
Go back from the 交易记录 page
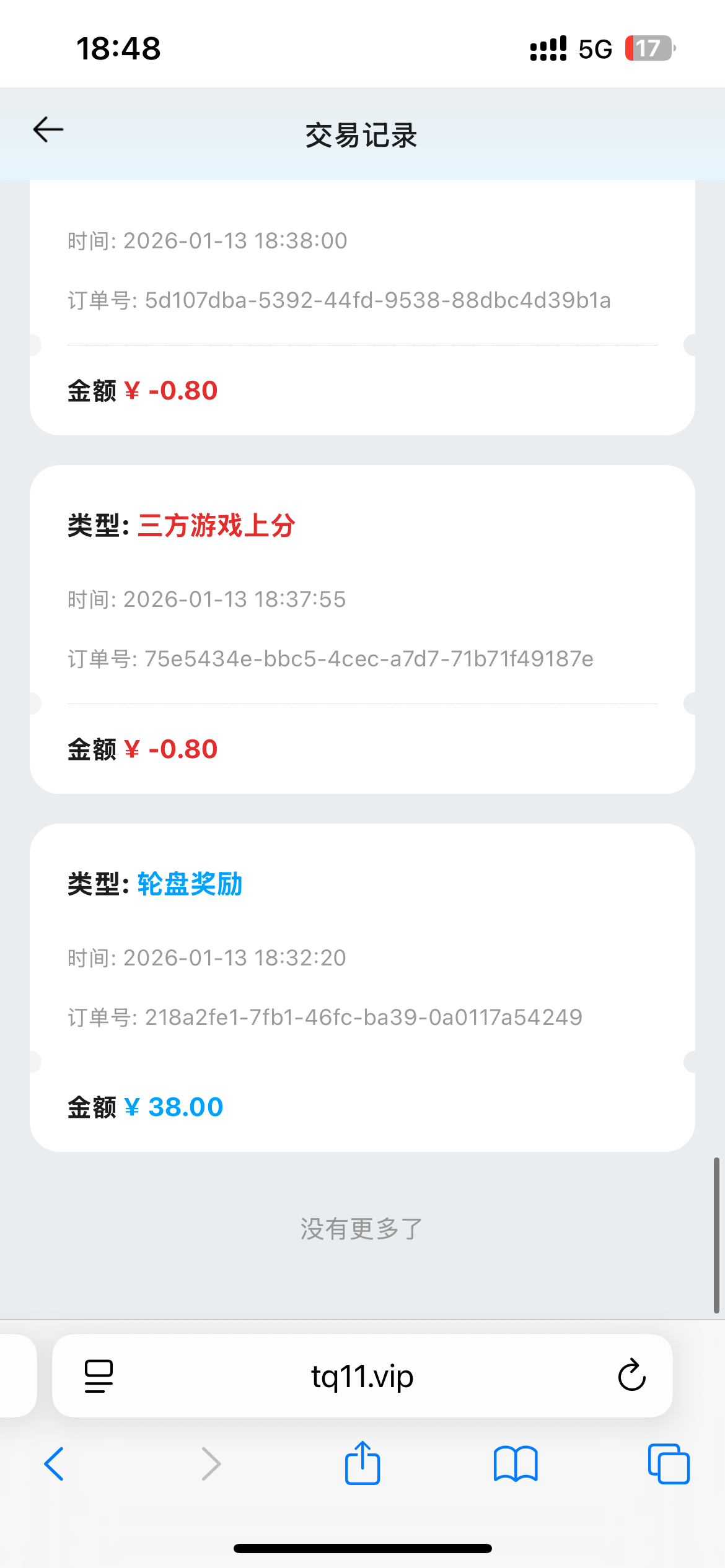pyautogui.click(x=48, y=130)
